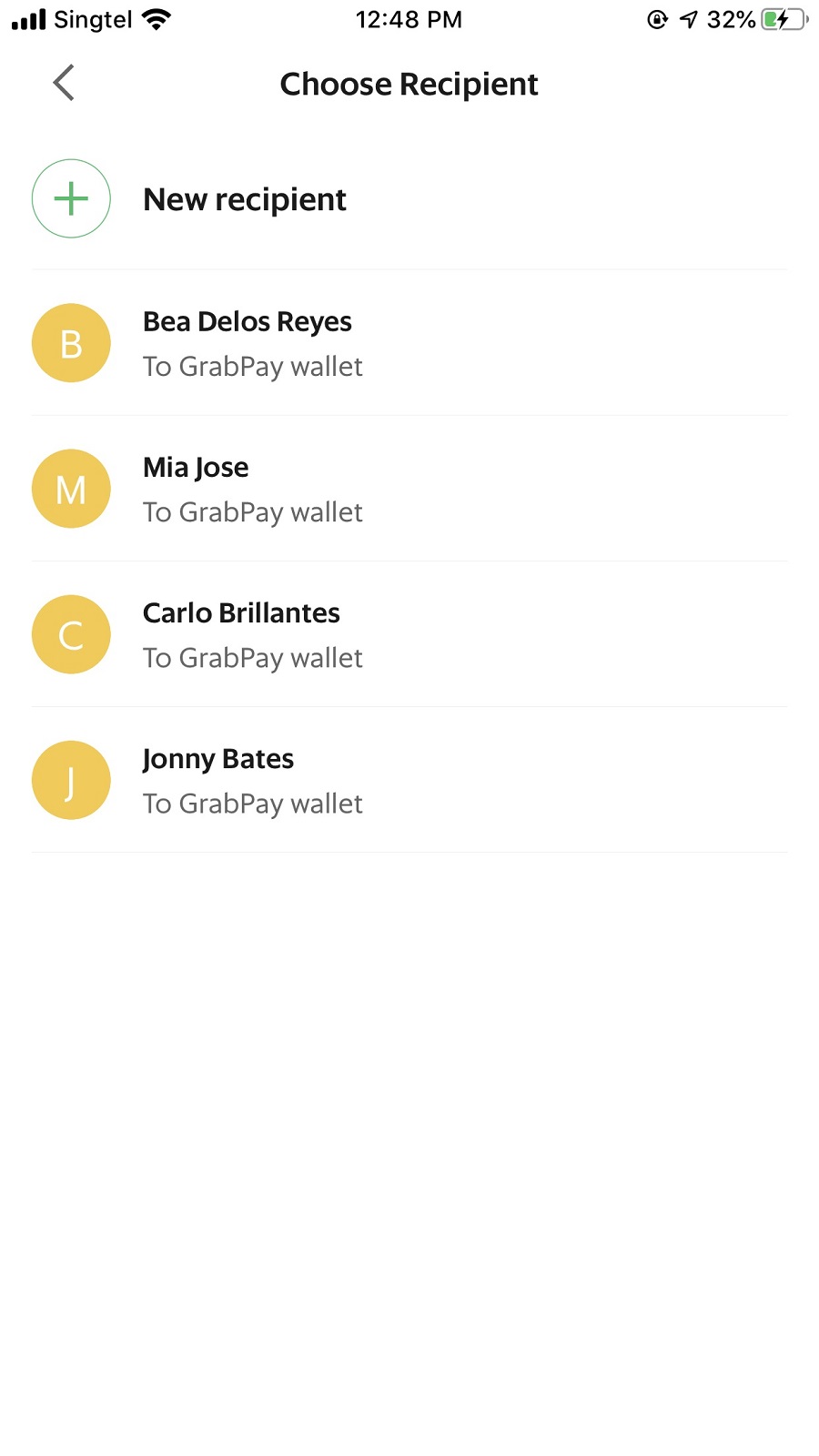The height and width of the screenshot is (1456, 819).
Task: Pick Carlo Brillantes as the recipient
Action: pyautogui.click(x=241, y=634)
